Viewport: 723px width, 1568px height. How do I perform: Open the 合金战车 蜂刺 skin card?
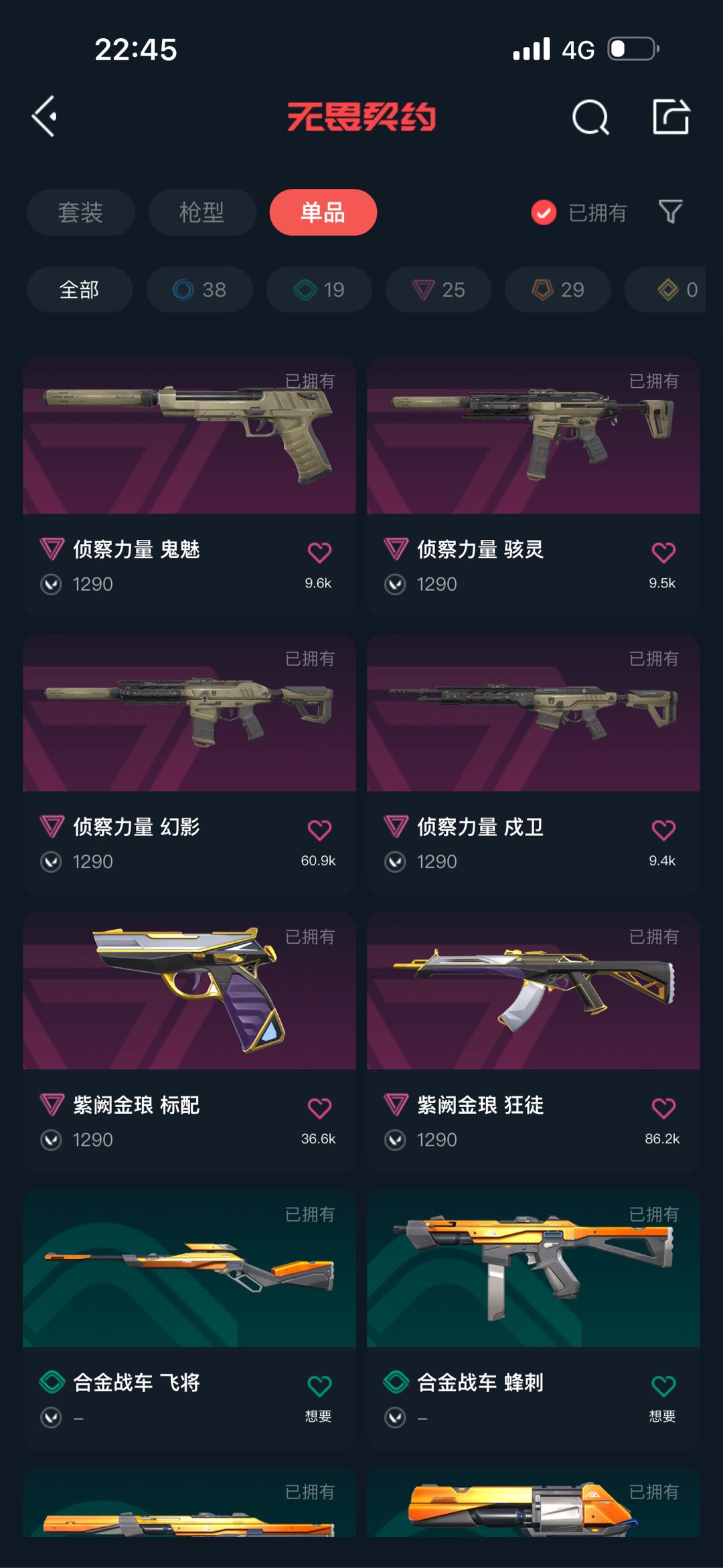(x=533, y=1269)
